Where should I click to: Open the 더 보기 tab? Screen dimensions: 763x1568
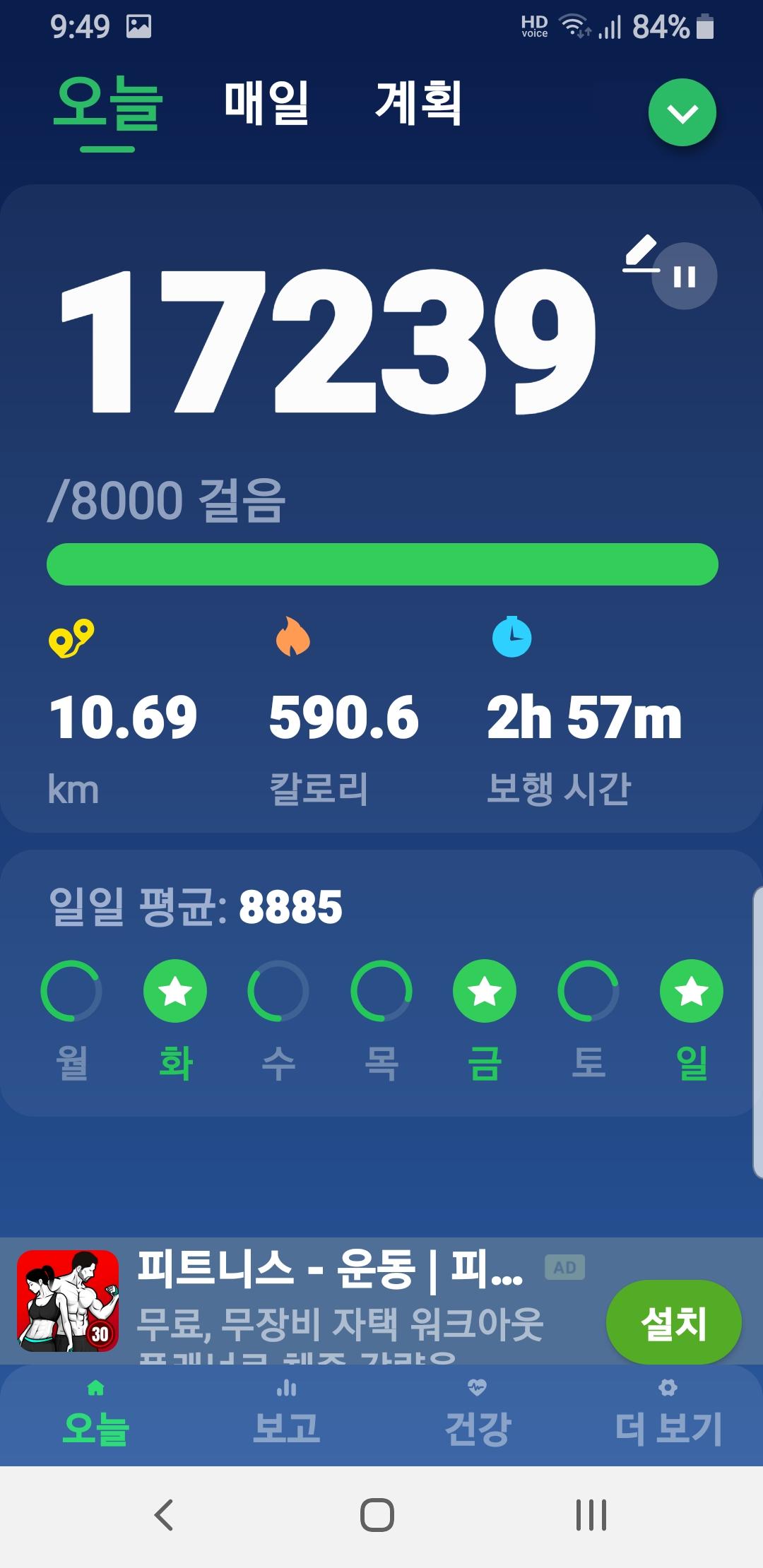point(668,1415)
